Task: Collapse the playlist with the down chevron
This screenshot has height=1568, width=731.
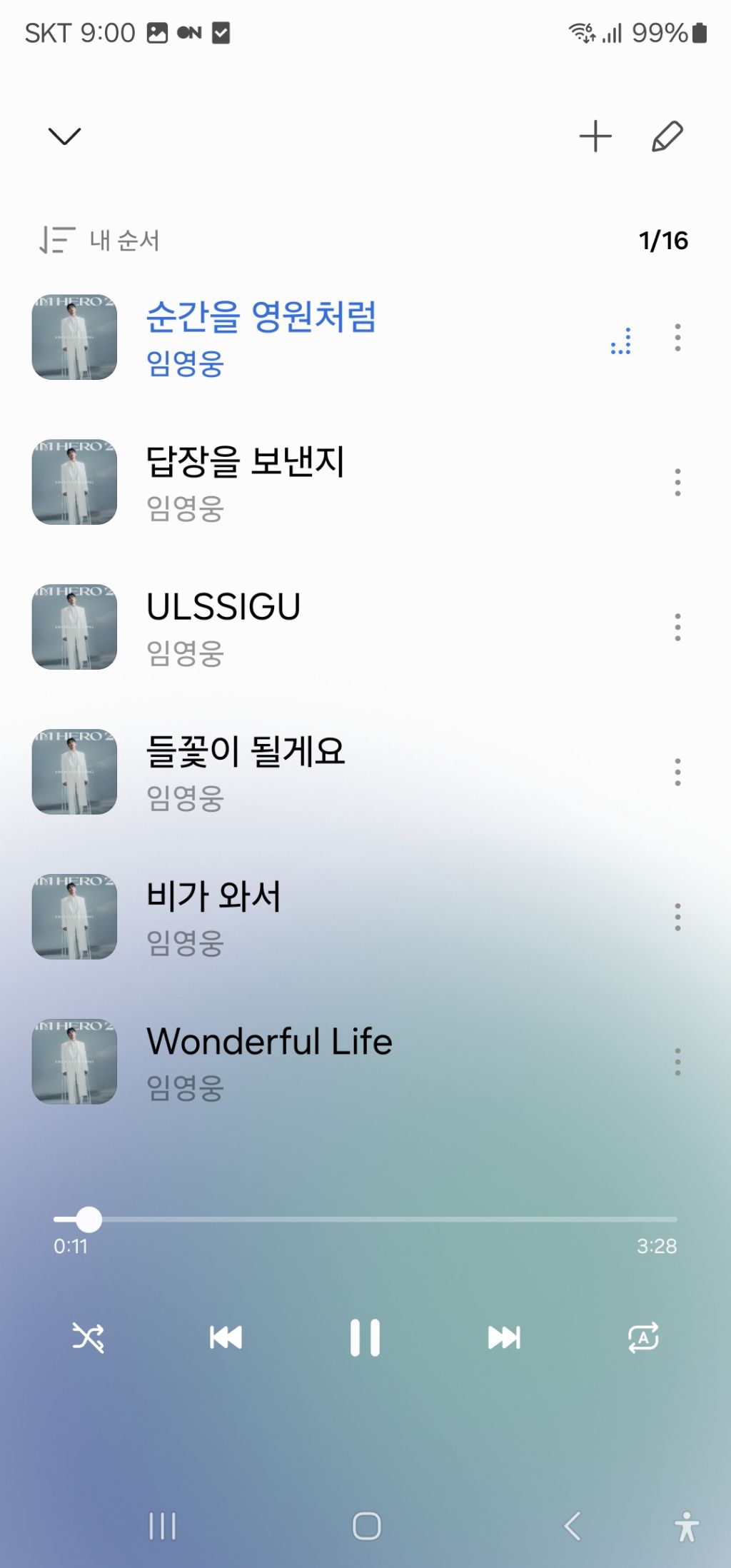Action: pos(64,136)
